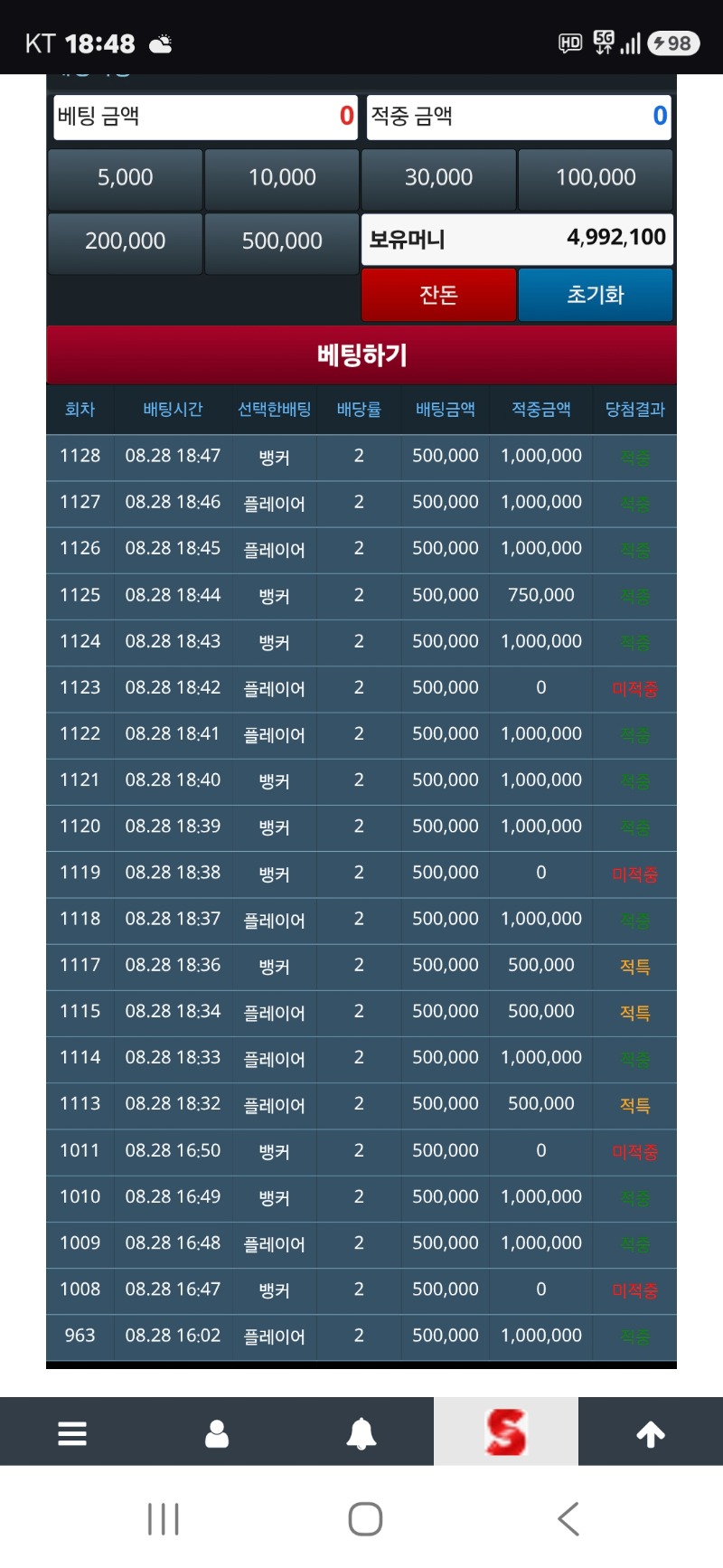Reset amounts with the 초기화 button
The height and width of the screenshot is (1568, 723).
[596, 295]
